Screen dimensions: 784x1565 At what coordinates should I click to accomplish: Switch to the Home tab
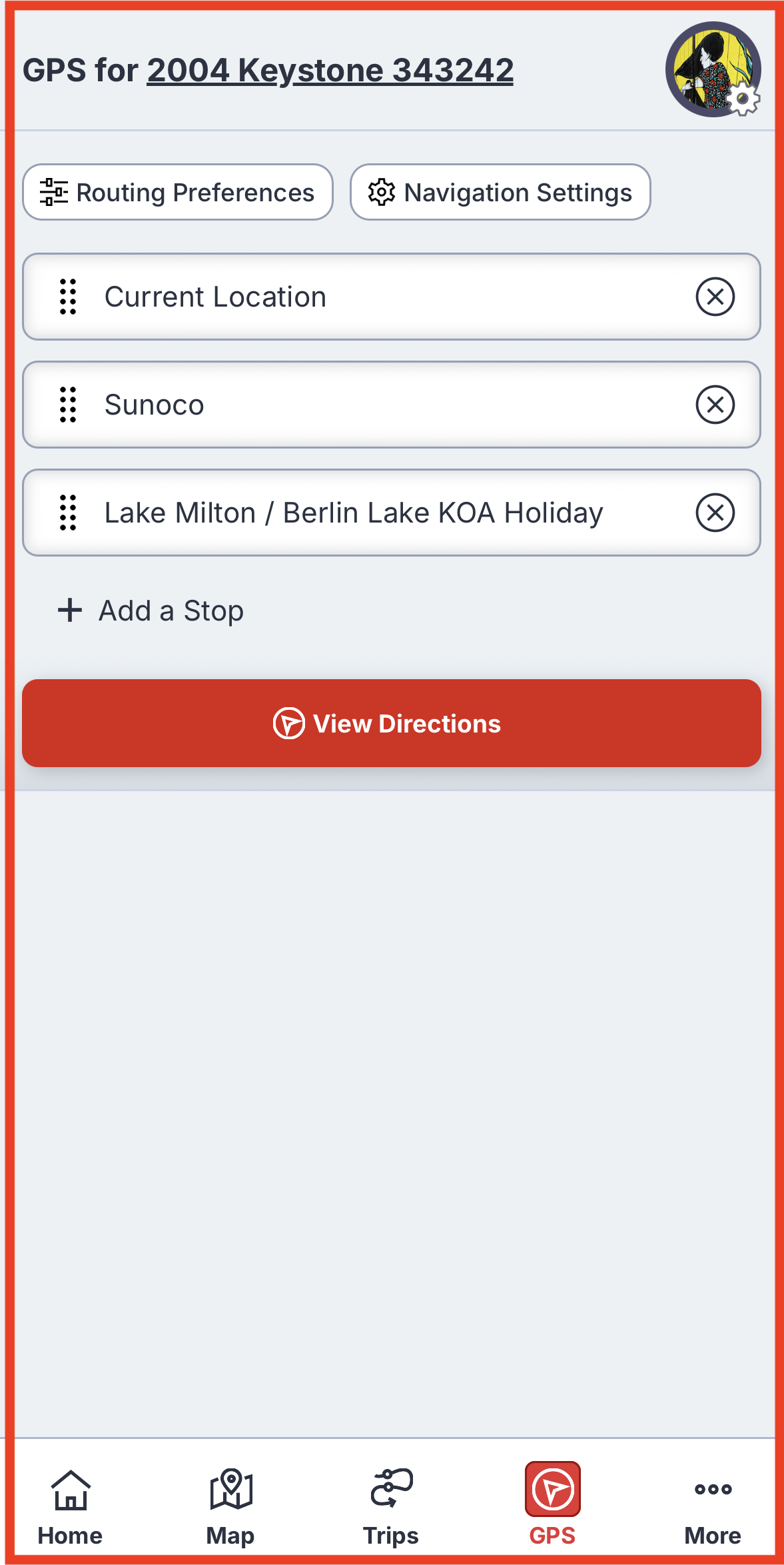click(x=70, y=1508)
